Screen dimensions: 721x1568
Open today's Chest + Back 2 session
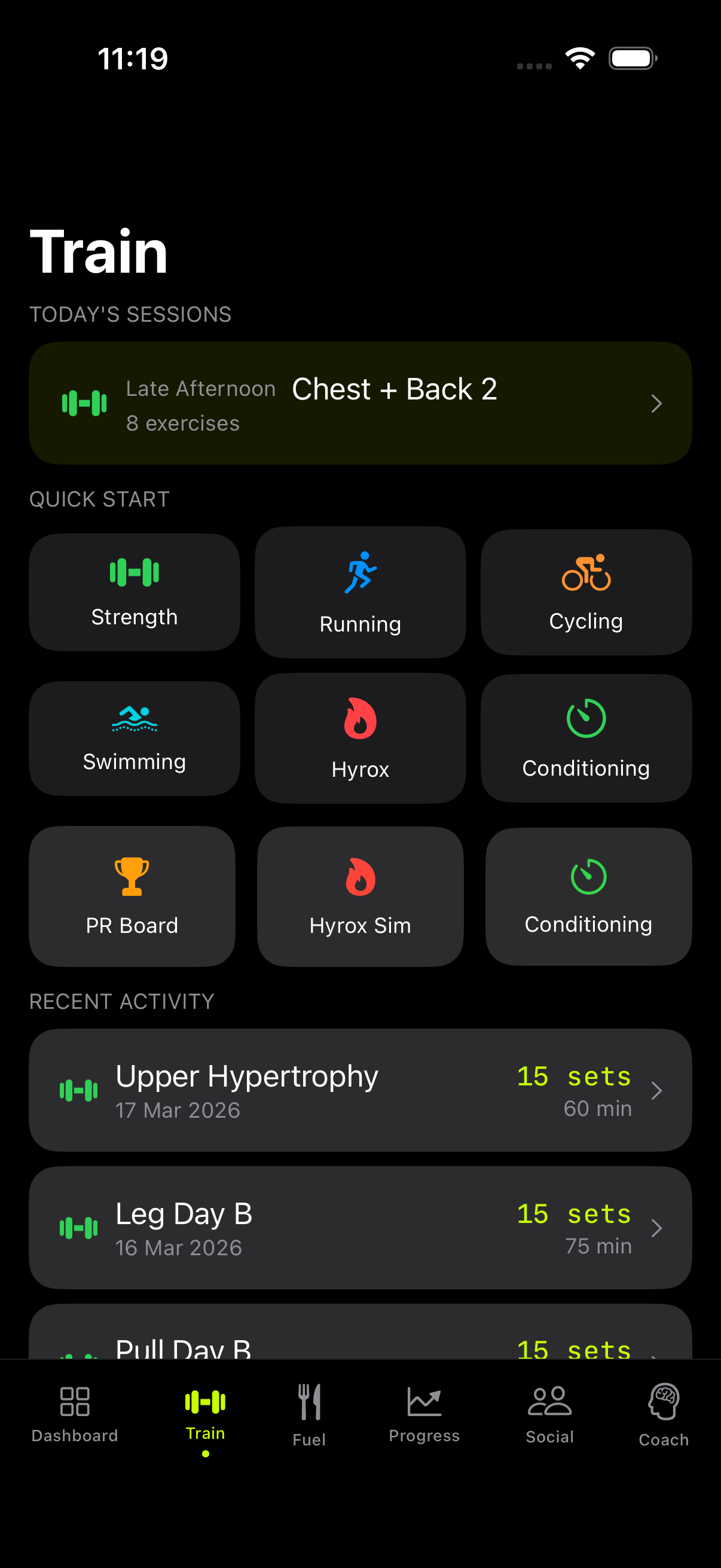pos(359,403)
